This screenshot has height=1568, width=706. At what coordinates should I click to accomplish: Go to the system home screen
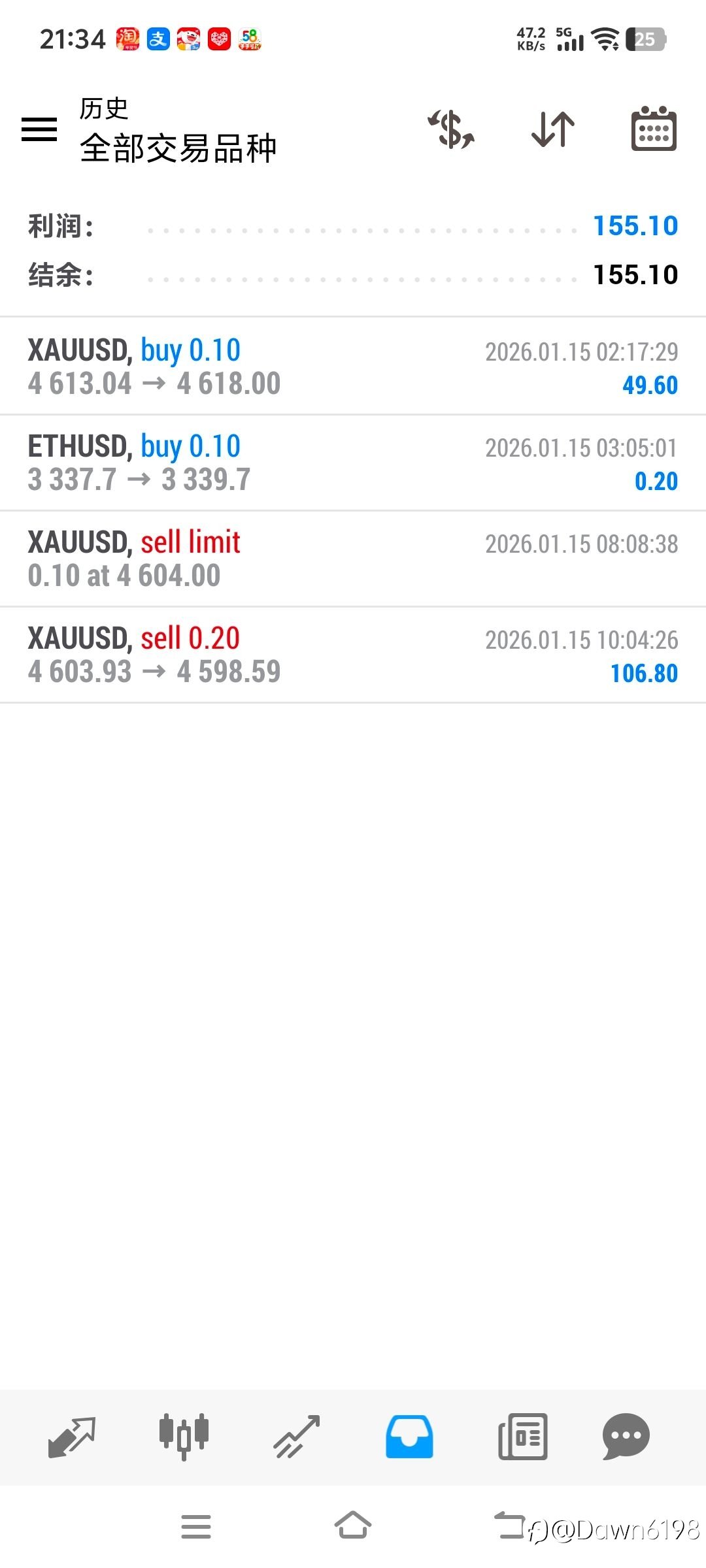(x=353, y=1526)
